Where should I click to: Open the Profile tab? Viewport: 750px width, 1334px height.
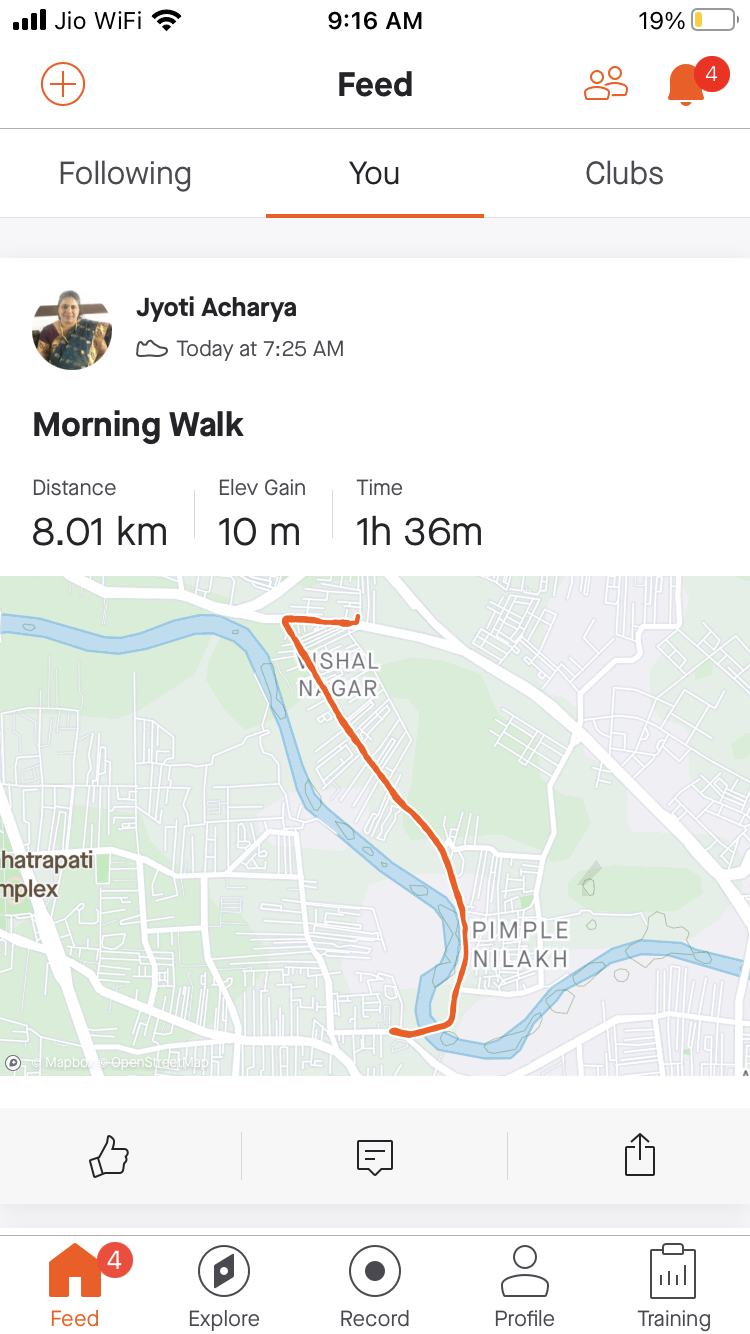click(525, 1288)
